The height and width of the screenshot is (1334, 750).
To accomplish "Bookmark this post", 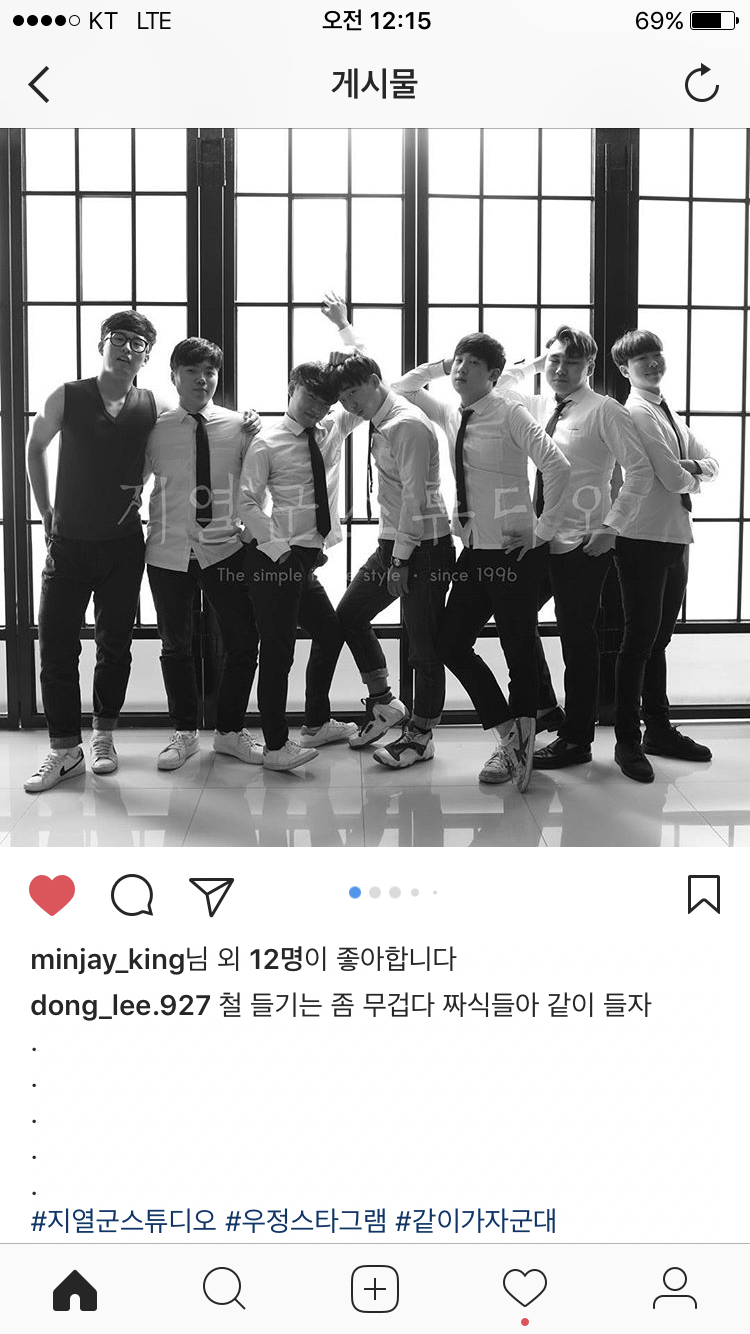I will [x=703, y=894].
